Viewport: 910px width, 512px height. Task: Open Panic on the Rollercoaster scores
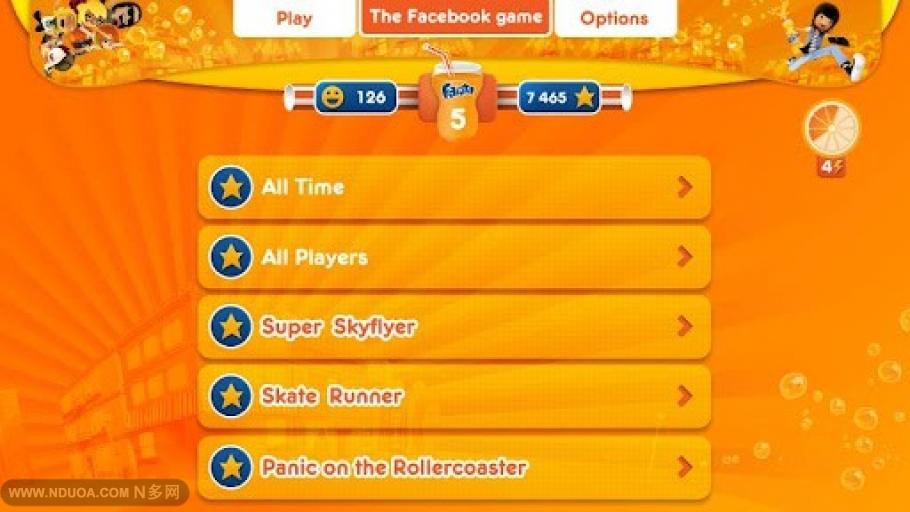tap(454, 467)
